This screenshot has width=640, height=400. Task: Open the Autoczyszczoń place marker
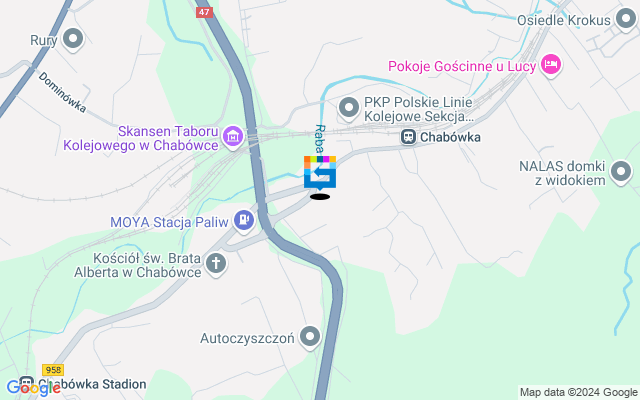tap(311, 337)
